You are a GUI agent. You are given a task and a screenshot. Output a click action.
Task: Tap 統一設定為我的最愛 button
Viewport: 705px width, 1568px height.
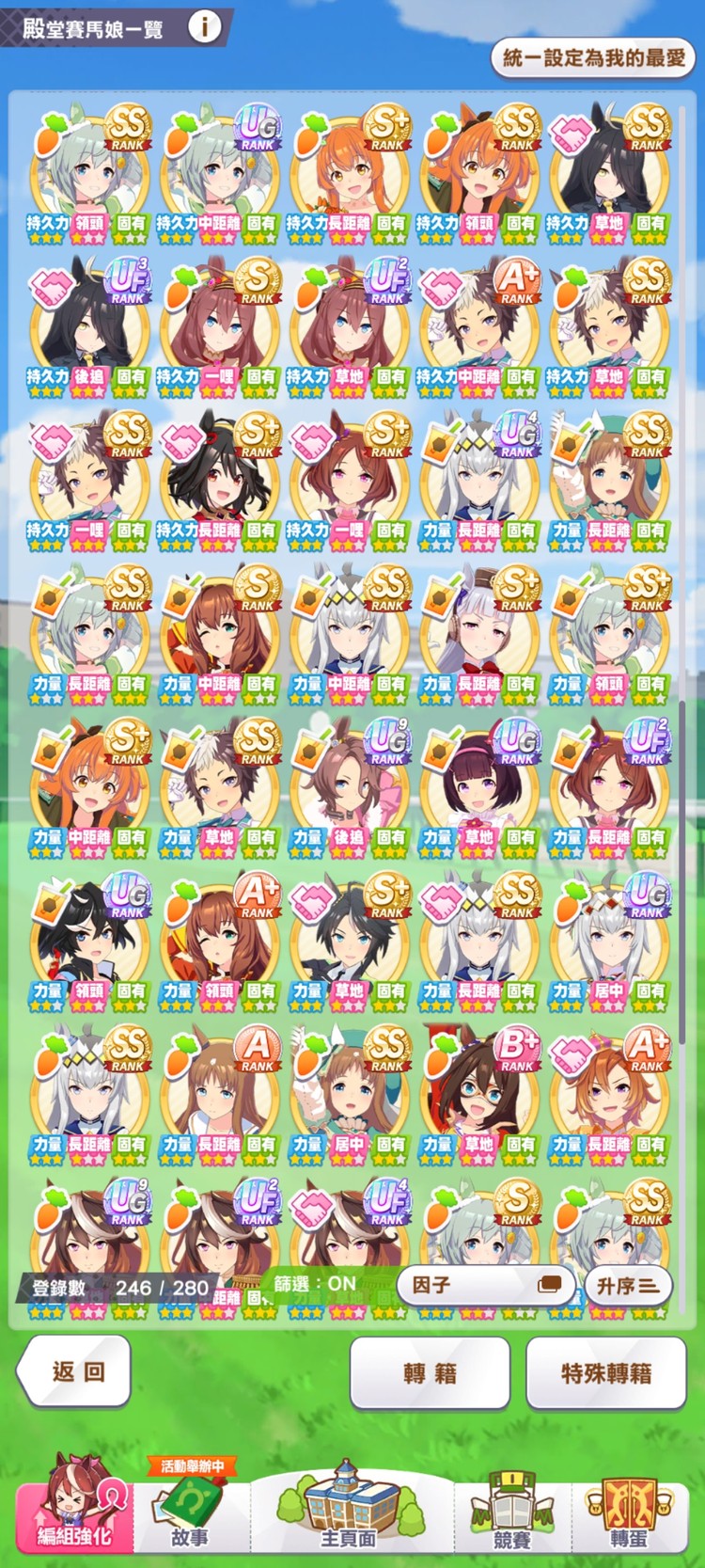click(x=593, y=58)
